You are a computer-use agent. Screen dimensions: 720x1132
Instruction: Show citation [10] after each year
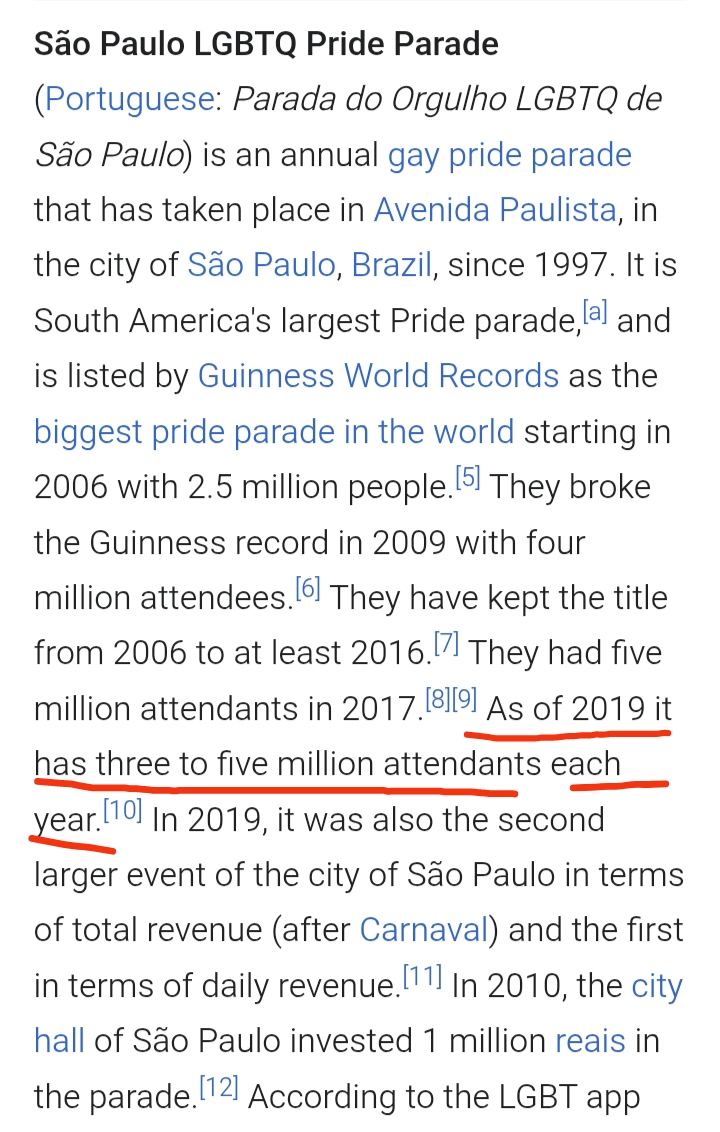pyautogui.click(x=124, y=810)
